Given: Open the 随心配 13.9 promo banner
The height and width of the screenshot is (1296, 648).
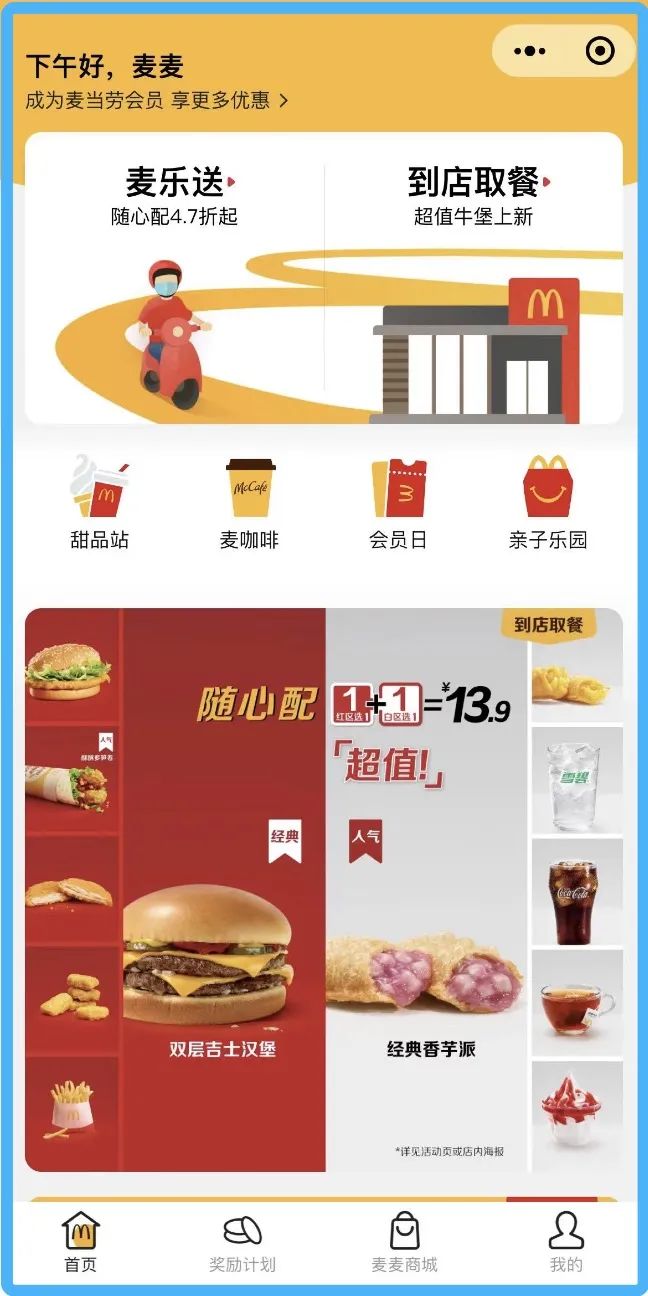Looking at the screenshot, I should tap(324, 890).
